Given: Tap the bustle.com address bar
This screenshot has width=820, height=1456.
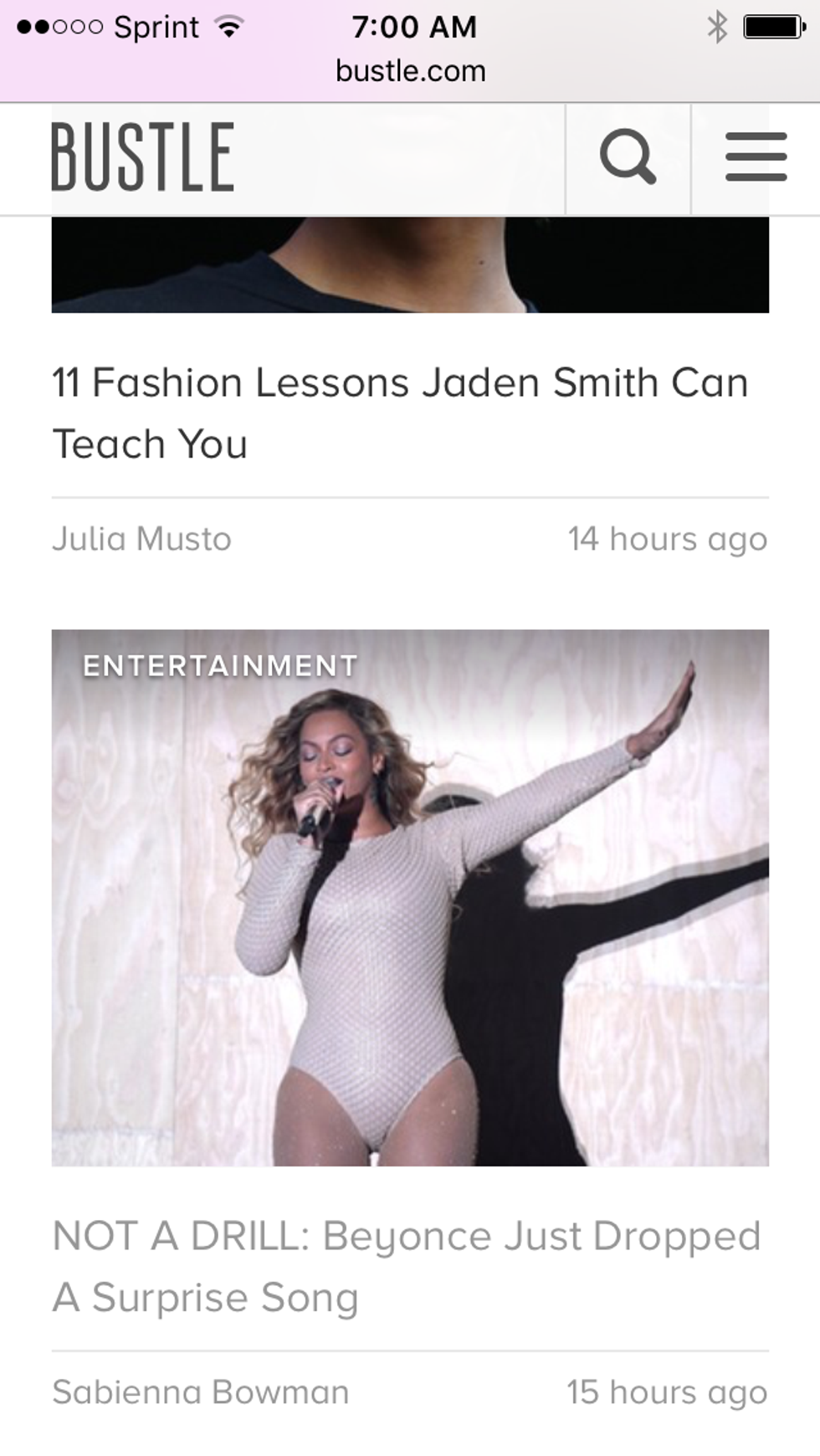Looking at the screenshot, I should (410, 71).
